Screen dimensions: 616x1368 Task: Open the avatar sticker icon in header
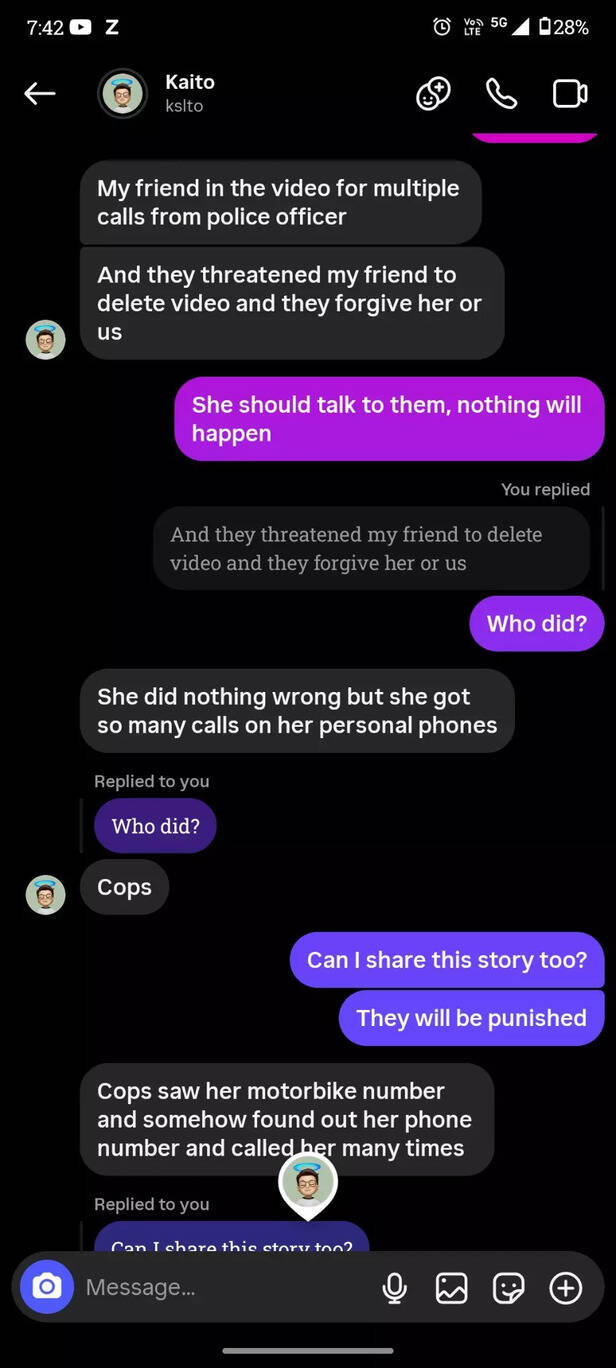(x=433, y=94)
